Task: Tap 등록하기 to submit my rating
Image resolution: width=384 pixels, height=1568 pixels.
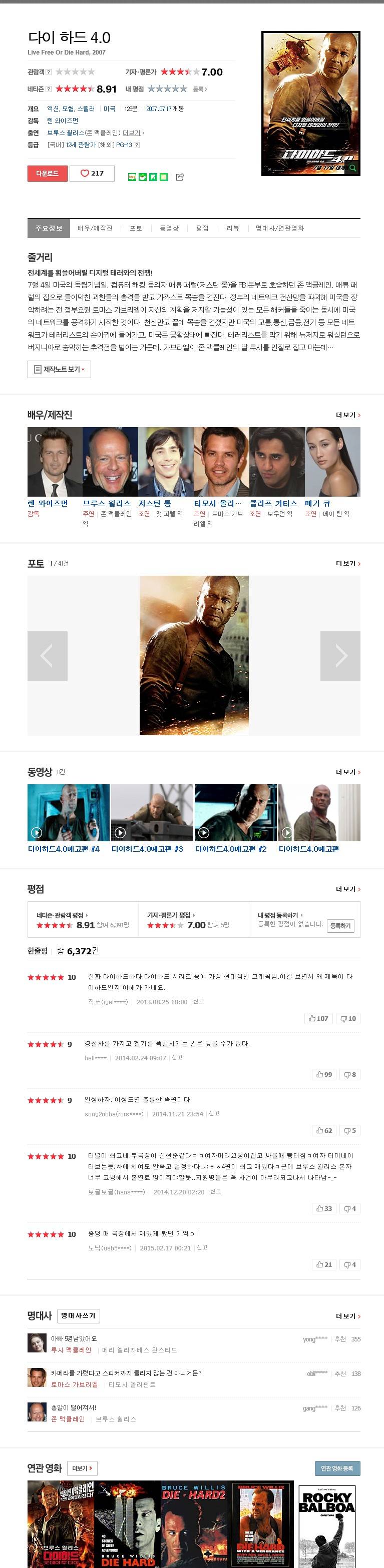Action: coord(341,926)
